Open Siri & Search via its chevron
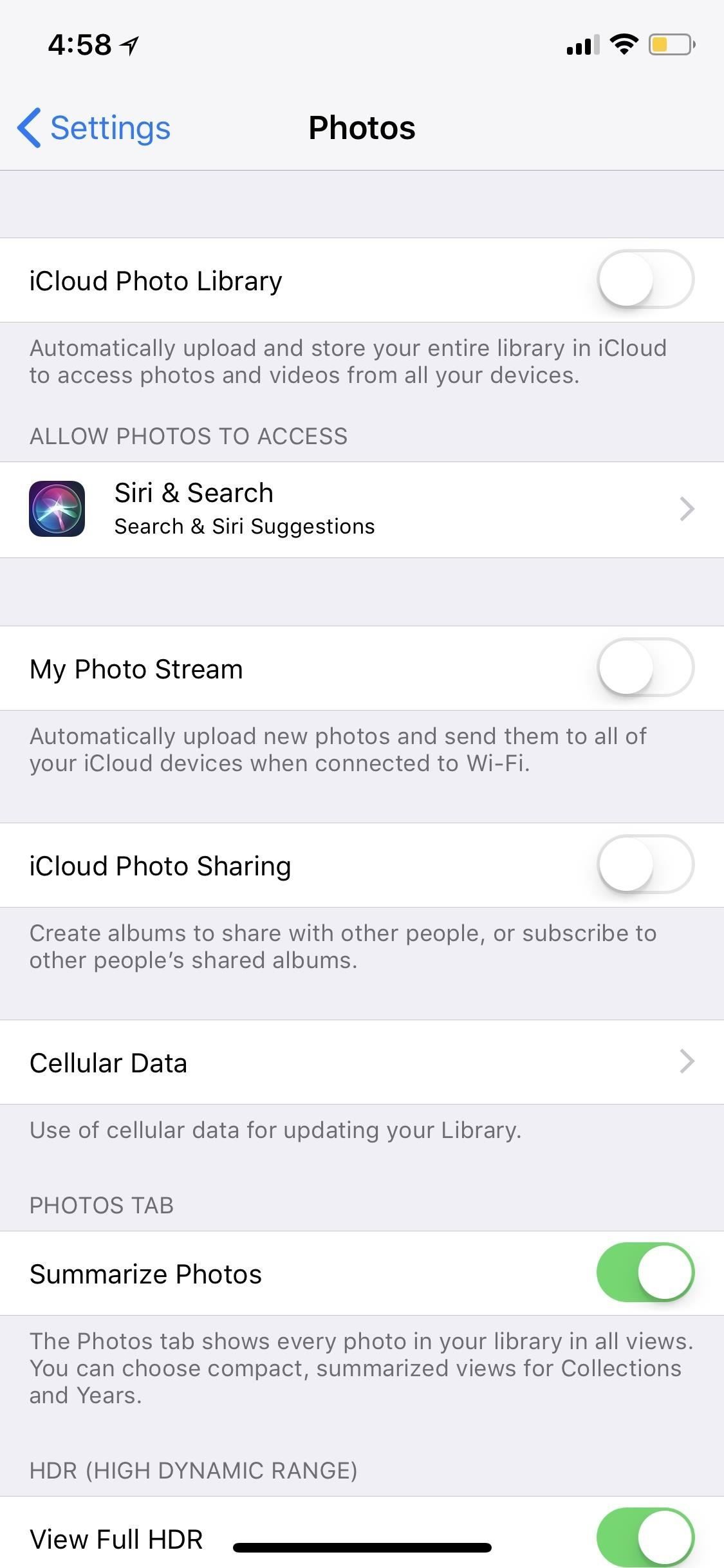The width and height of the screenshot is (724, 1568). pos(688,509)
